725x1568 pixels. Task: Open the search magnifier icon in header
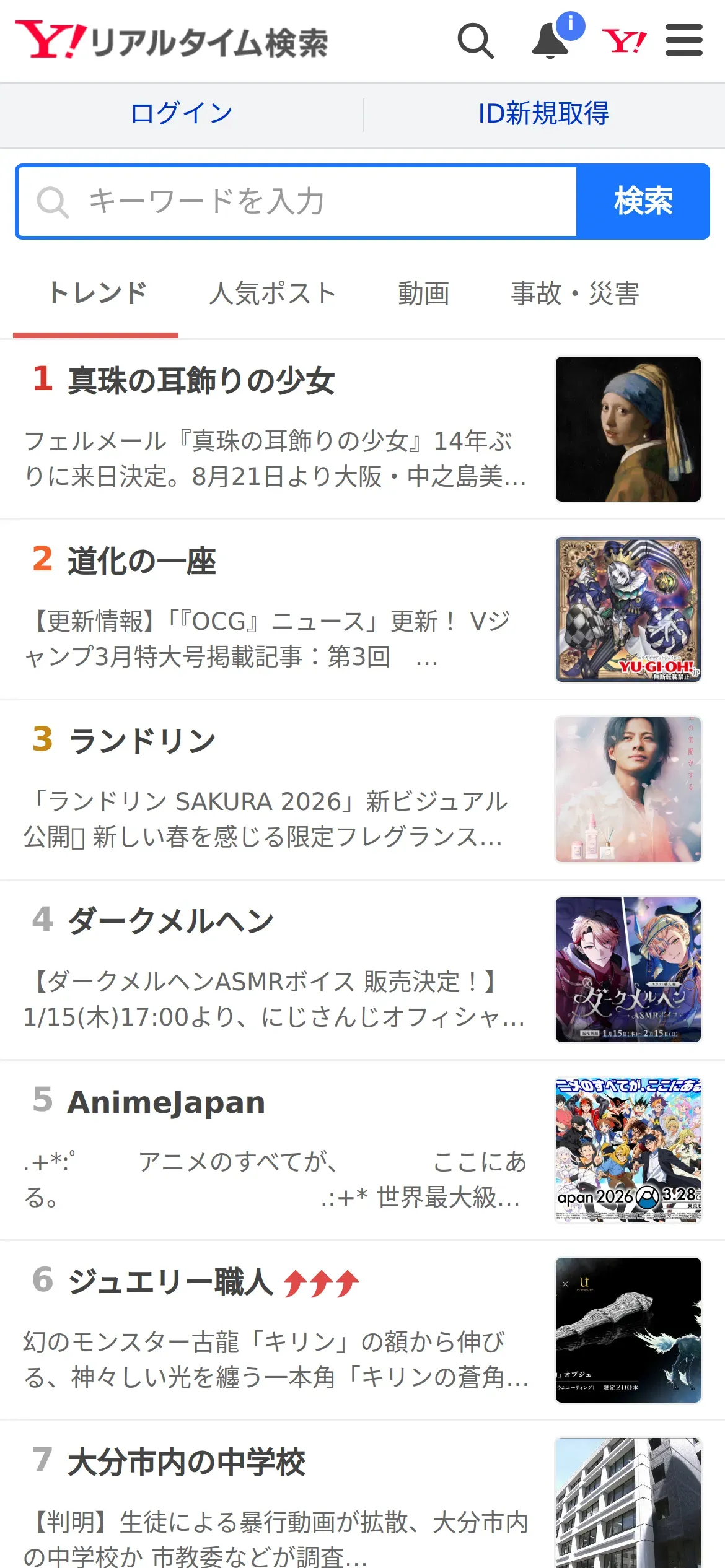475,41
